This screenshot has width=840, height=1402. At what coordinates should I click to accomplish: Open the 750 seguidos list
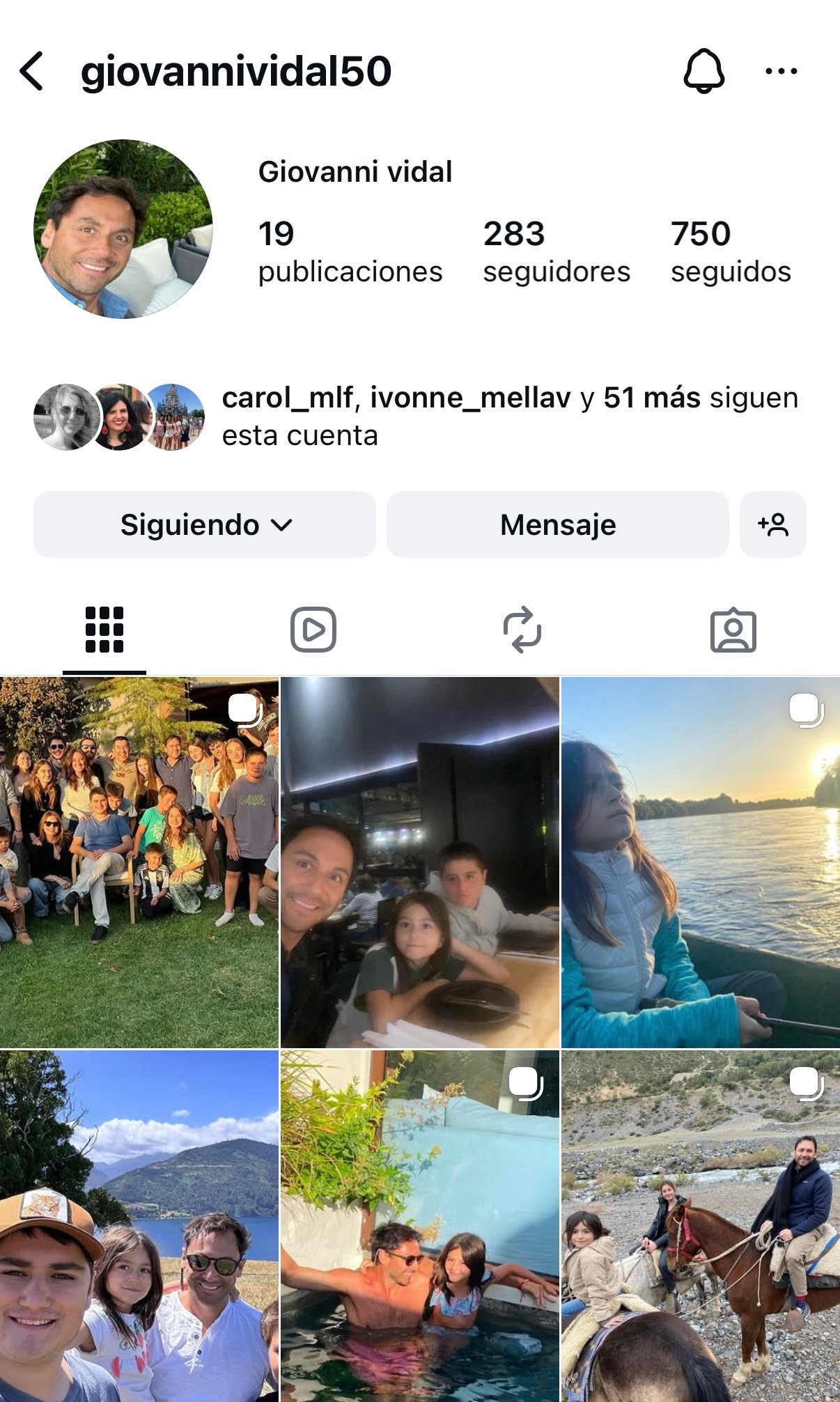point(730,251)
